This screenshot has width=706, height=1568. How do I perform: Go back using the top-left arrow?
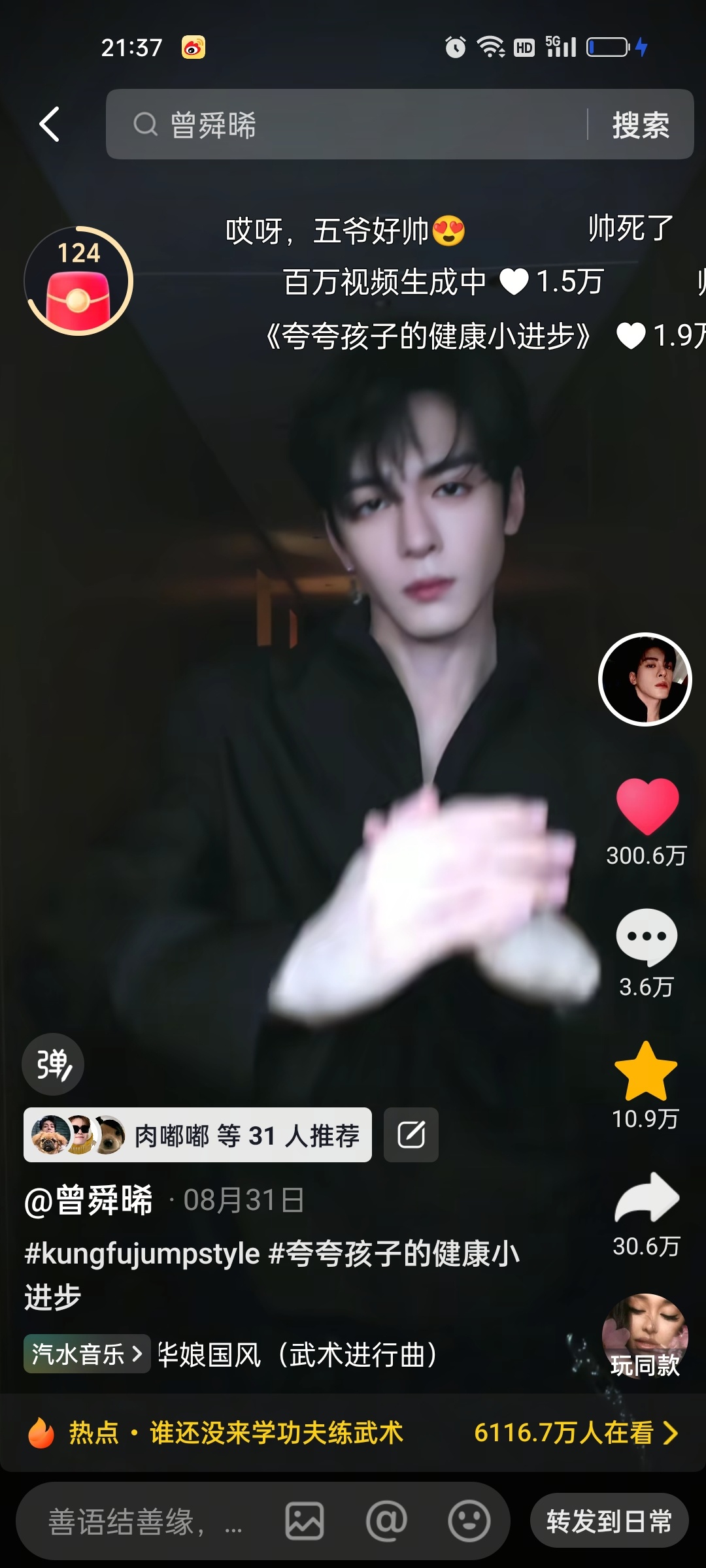point(50,124)
